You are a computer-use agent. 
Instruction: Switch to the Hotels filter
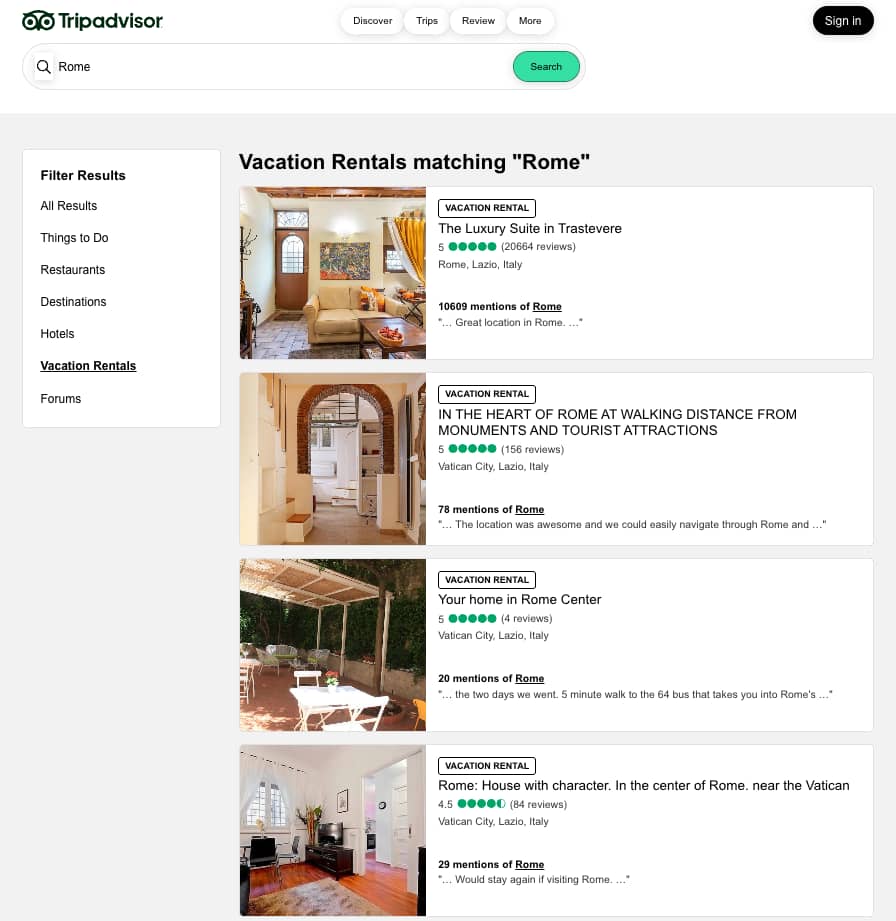click(x=57, y=333)
